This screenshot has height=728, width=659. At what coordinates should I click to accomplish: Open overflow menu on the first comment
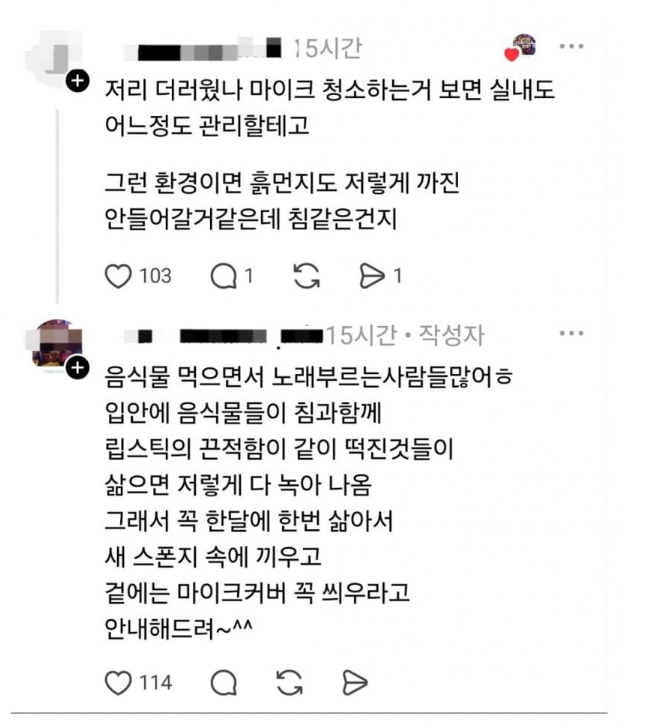point(572,47)
